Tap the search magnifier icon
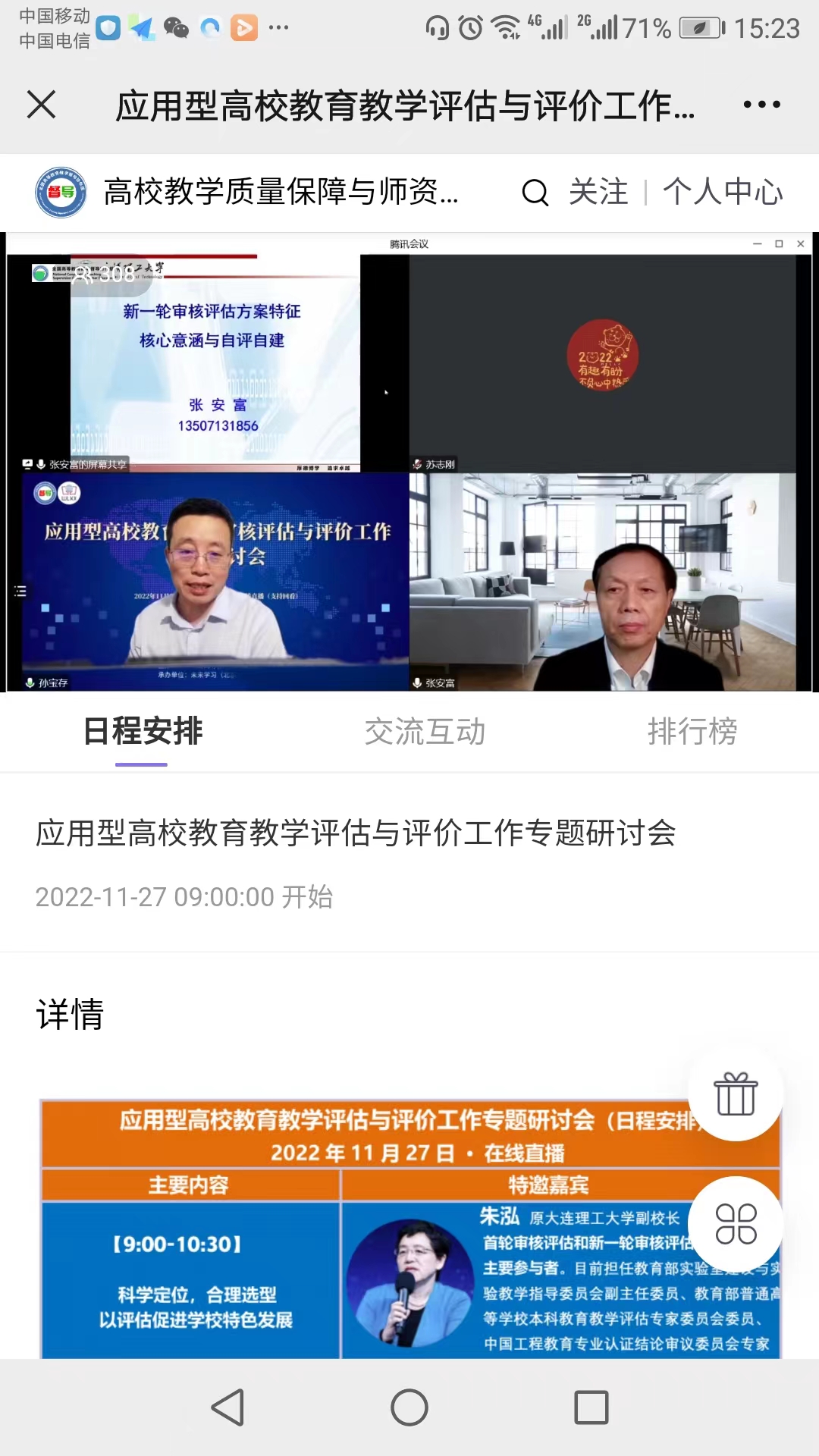This screenshot has width=819, height=1456. click(x=535, y=193)
